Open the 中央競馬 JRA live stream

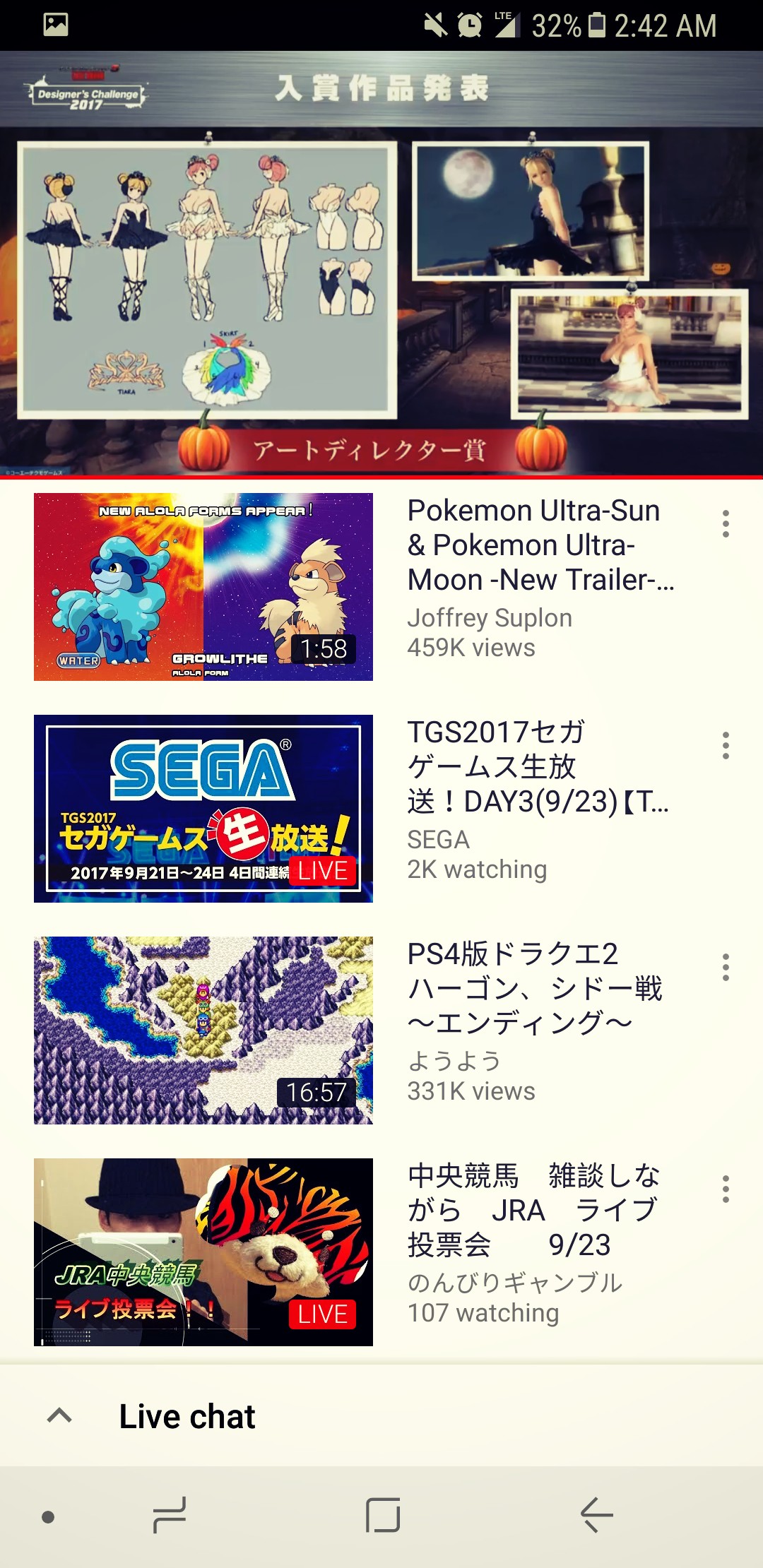pos(203,1252)
